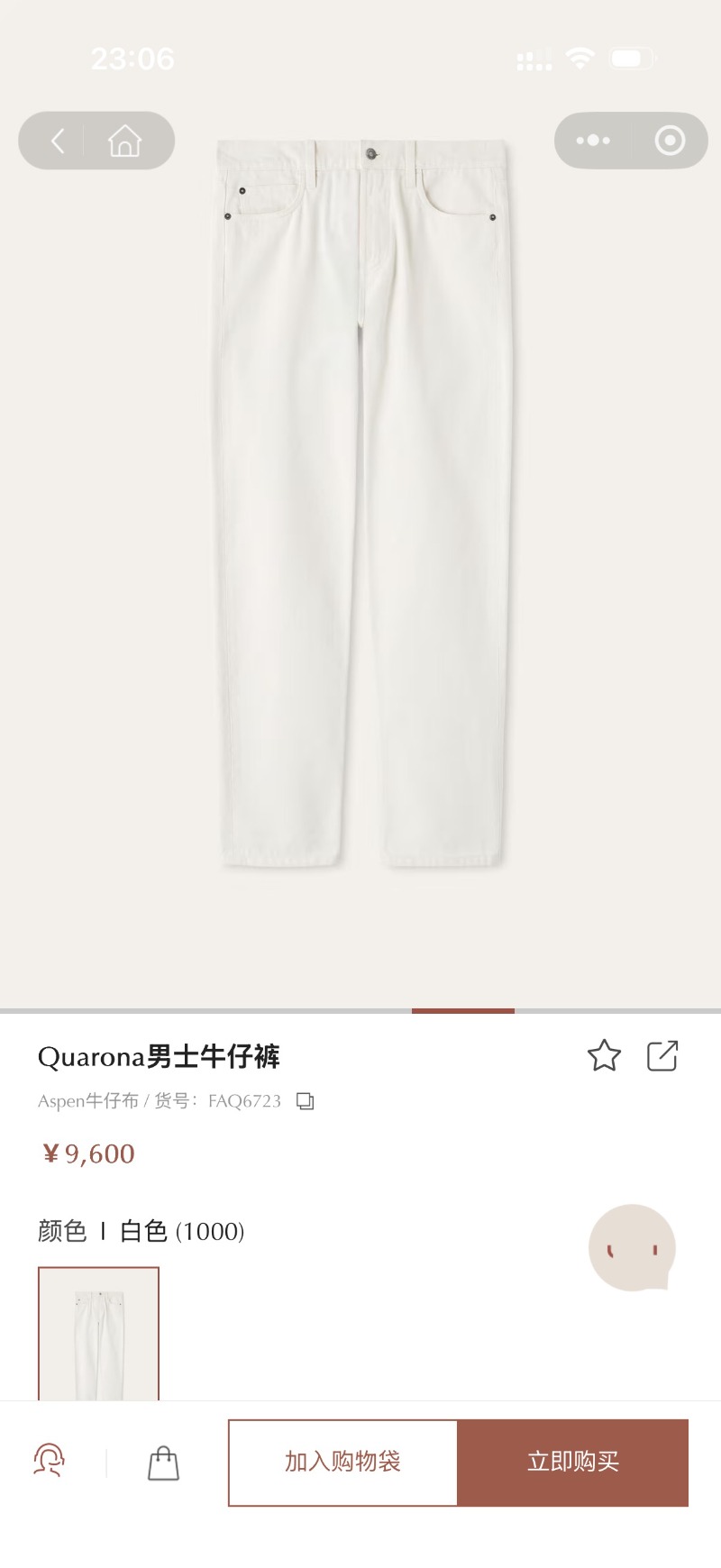Open the shopping bag
Viewport: 721px width, 1568px height.
(163, 1463)
